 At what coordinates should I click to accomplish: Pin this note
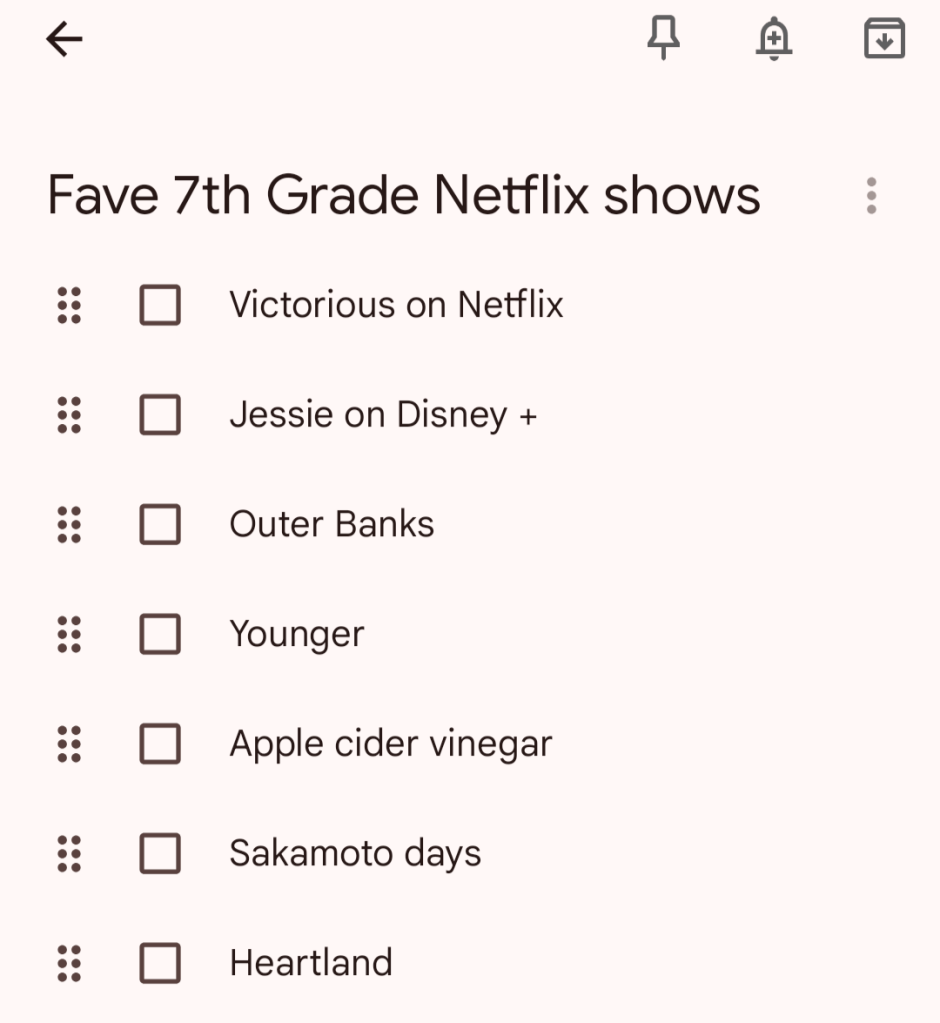point(663,39)
